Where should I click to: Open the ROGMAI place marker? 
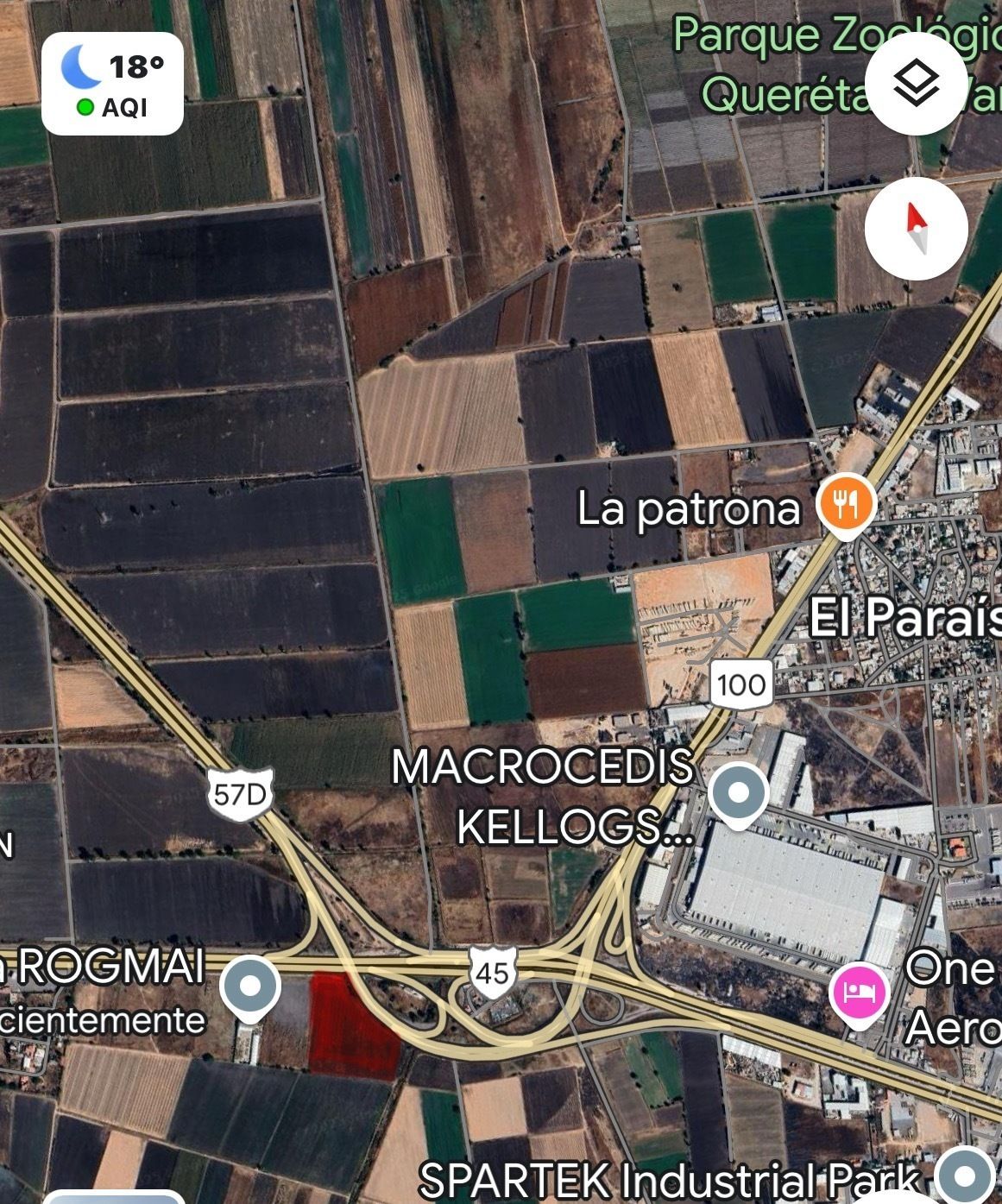(250, 987)
